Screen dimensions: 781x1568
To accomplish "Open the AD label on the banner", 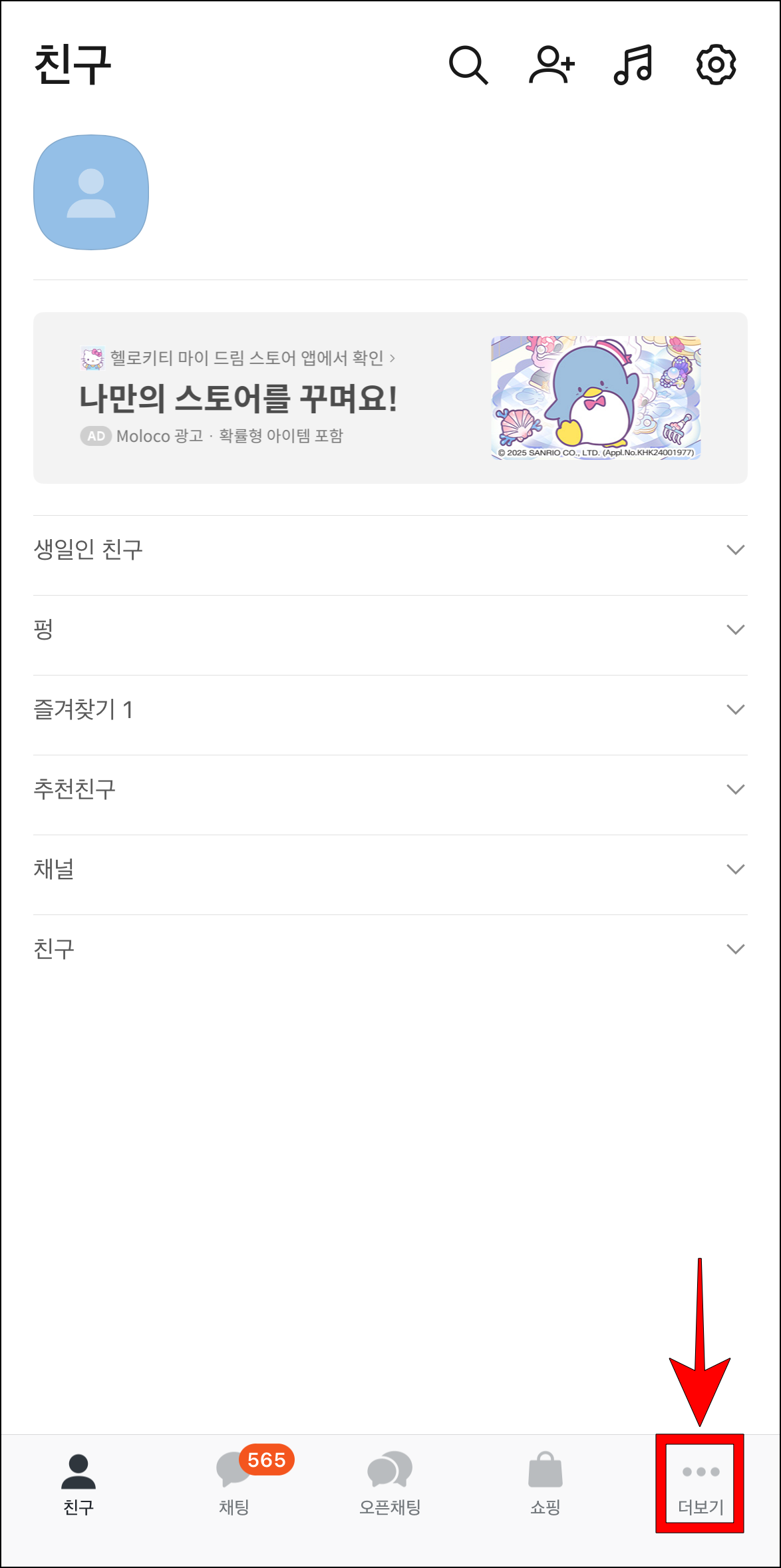I will tap(96, 436).
